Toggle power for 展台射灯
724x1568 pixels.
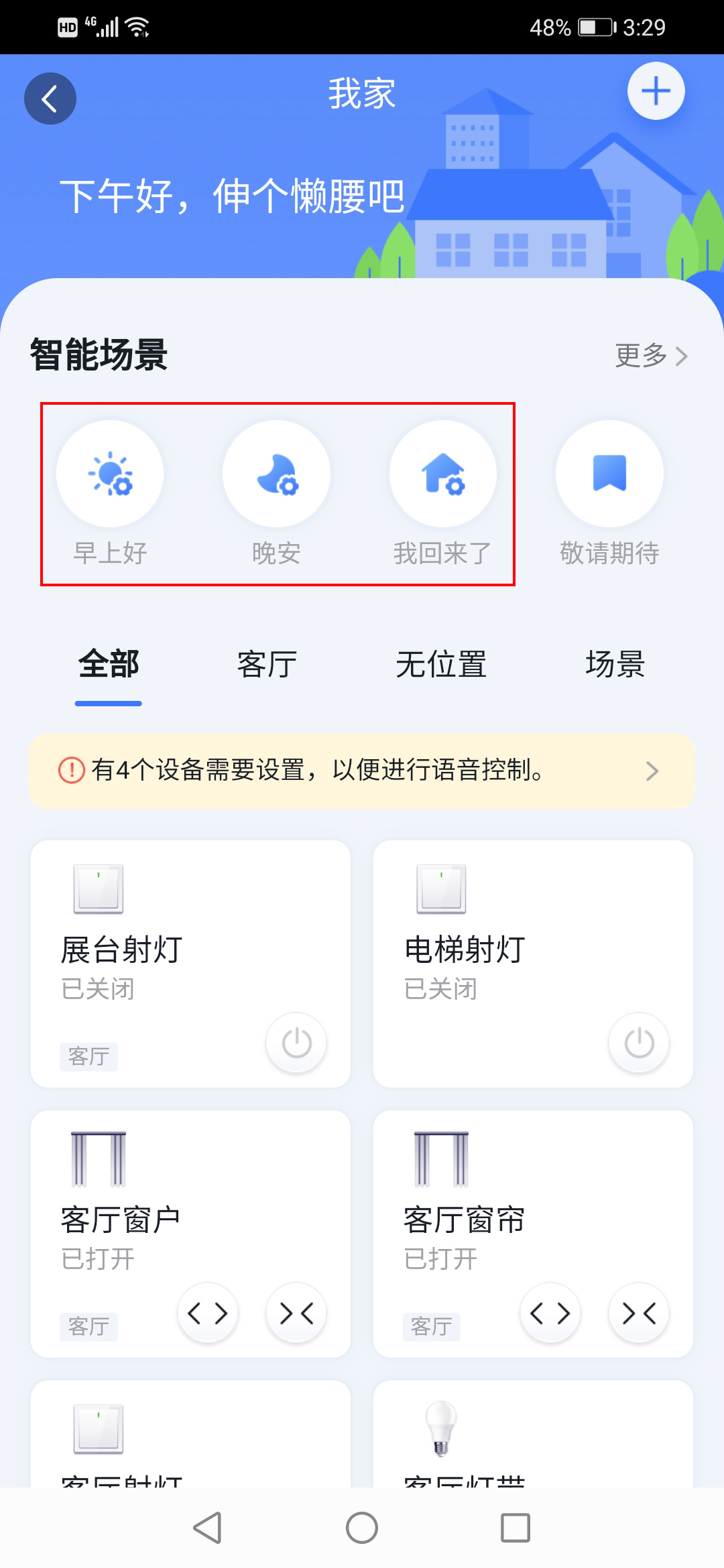point(296,1043)
